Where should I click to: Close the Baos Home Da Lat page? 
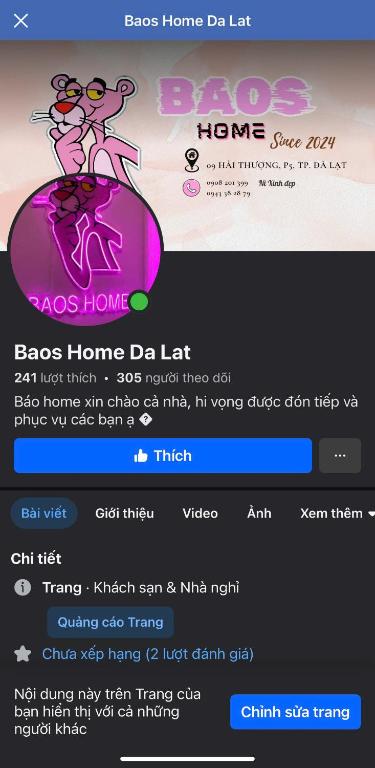21,21
